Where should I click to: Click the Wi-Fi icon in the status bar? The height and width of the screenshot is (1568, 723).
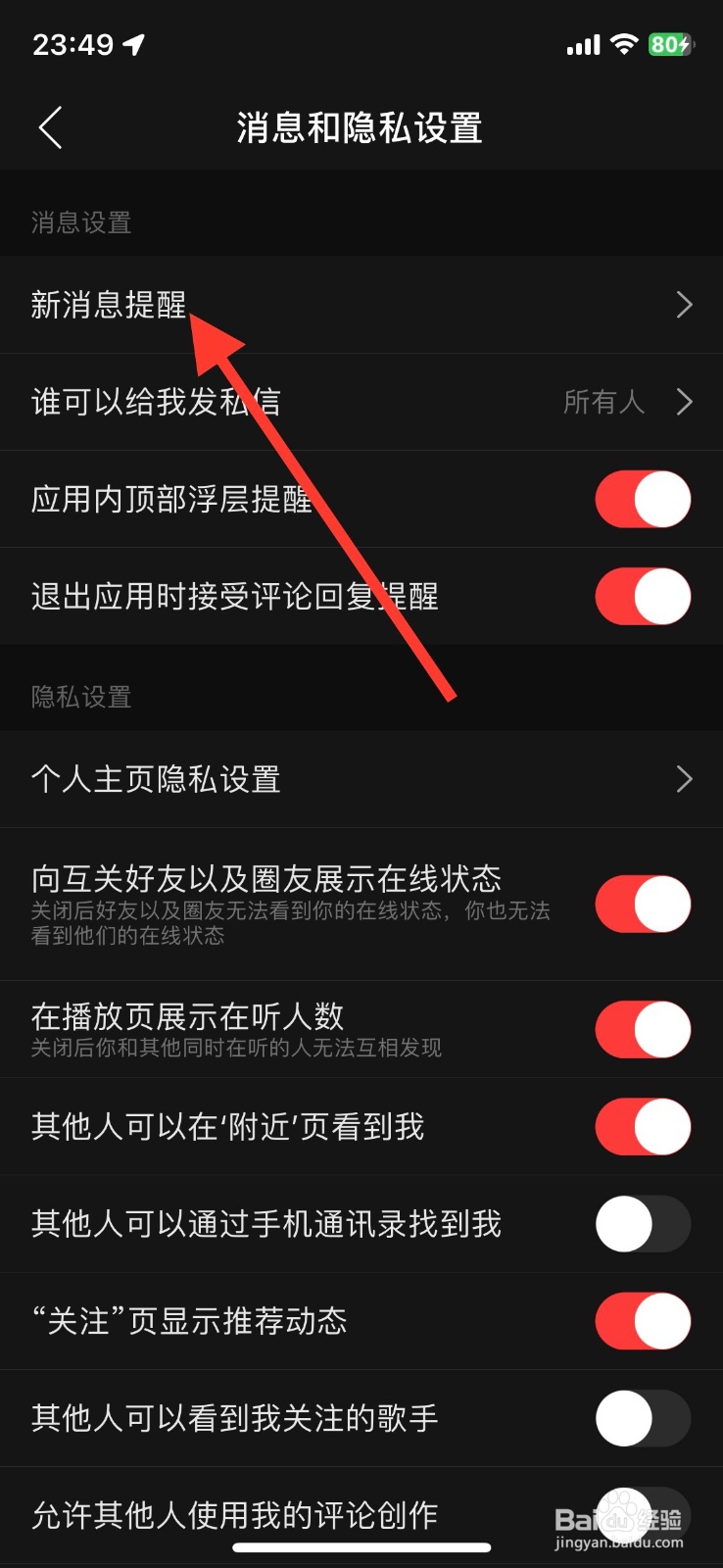[624, 44]
